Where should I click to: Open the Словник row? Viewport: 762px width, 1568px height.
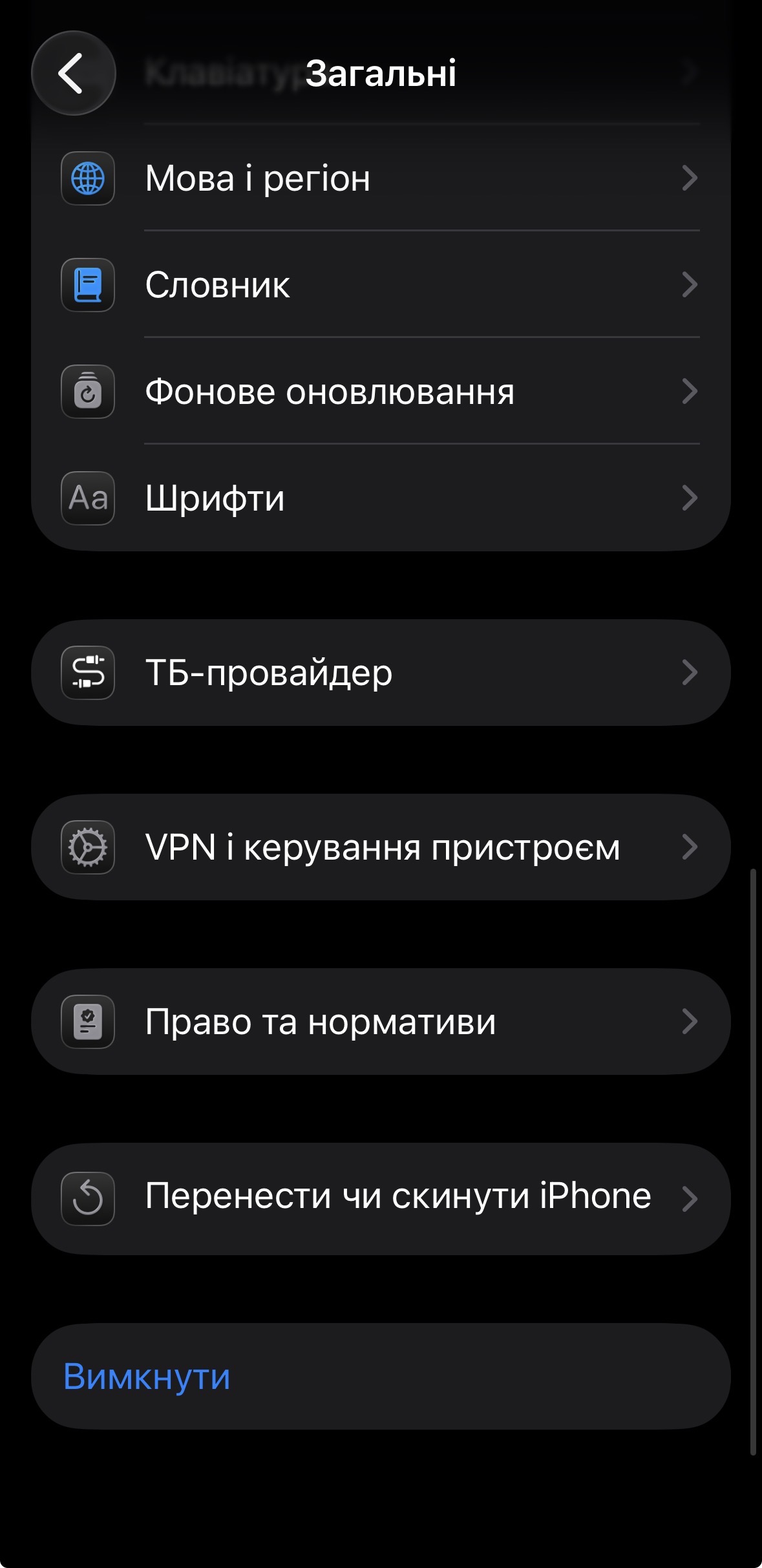(x=380, y=285)
